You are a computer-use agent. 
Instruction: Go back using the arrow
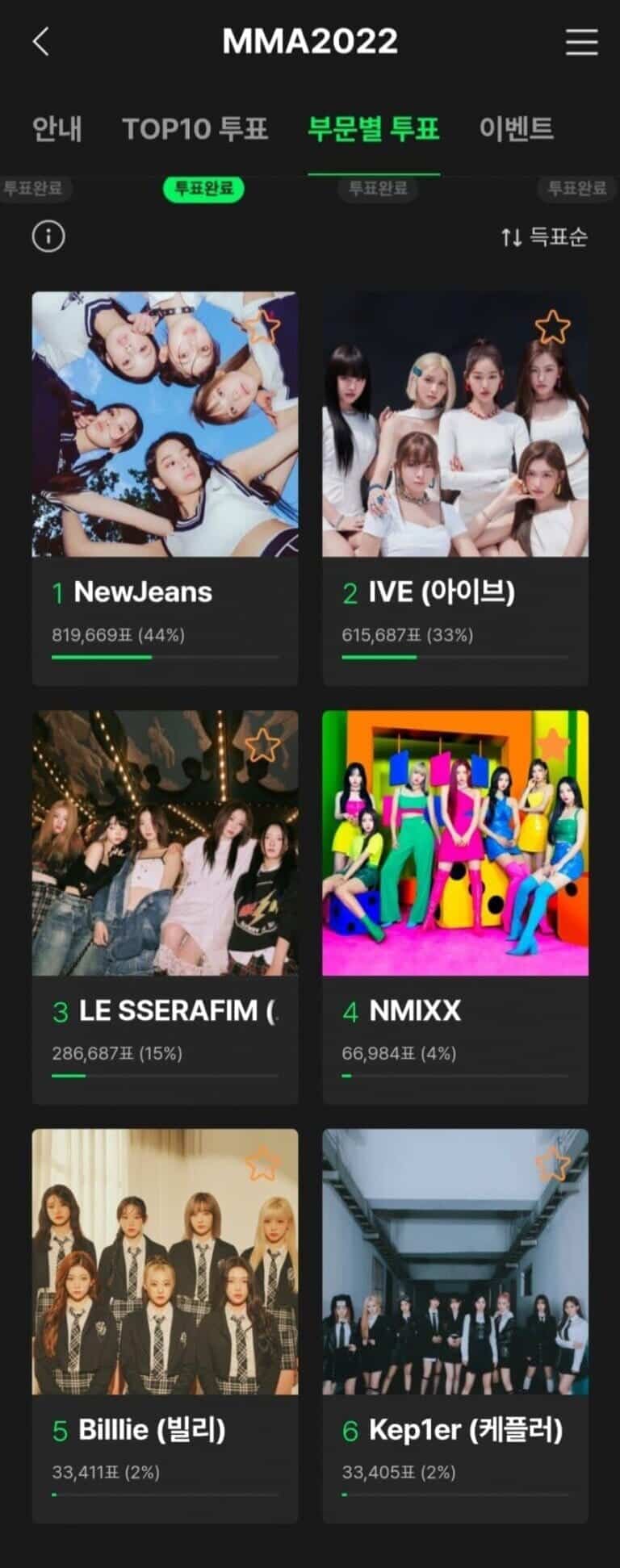[40, 42]
